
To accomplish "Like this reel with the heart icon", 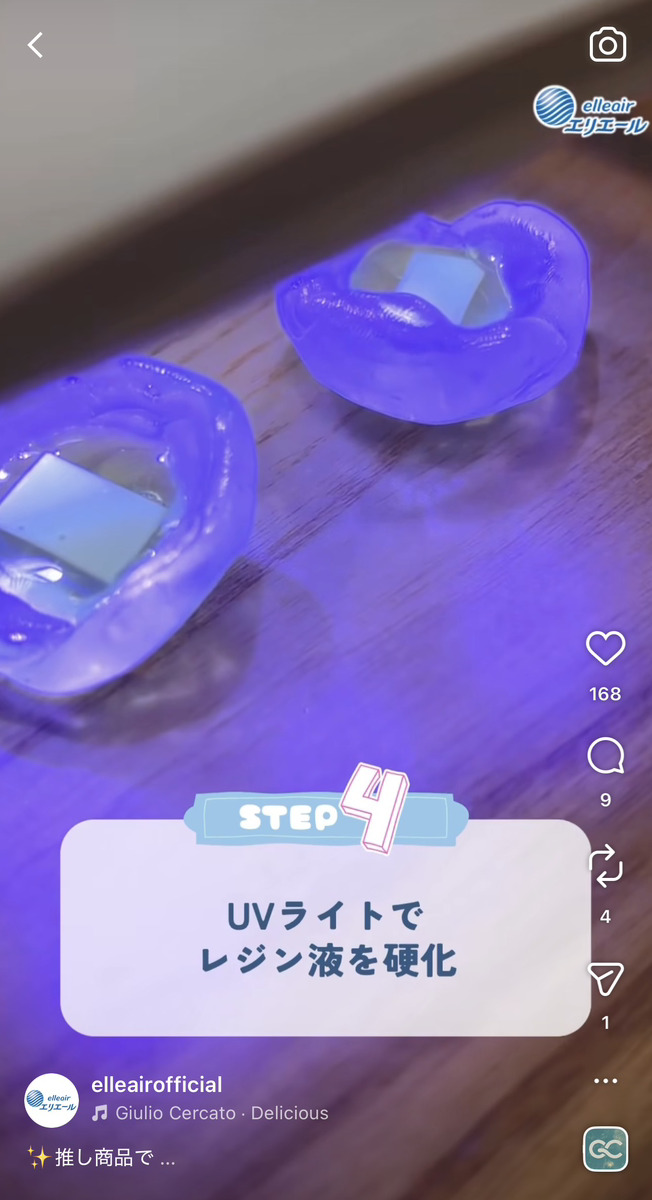I will pyautogui.click(x=605, y=650).
